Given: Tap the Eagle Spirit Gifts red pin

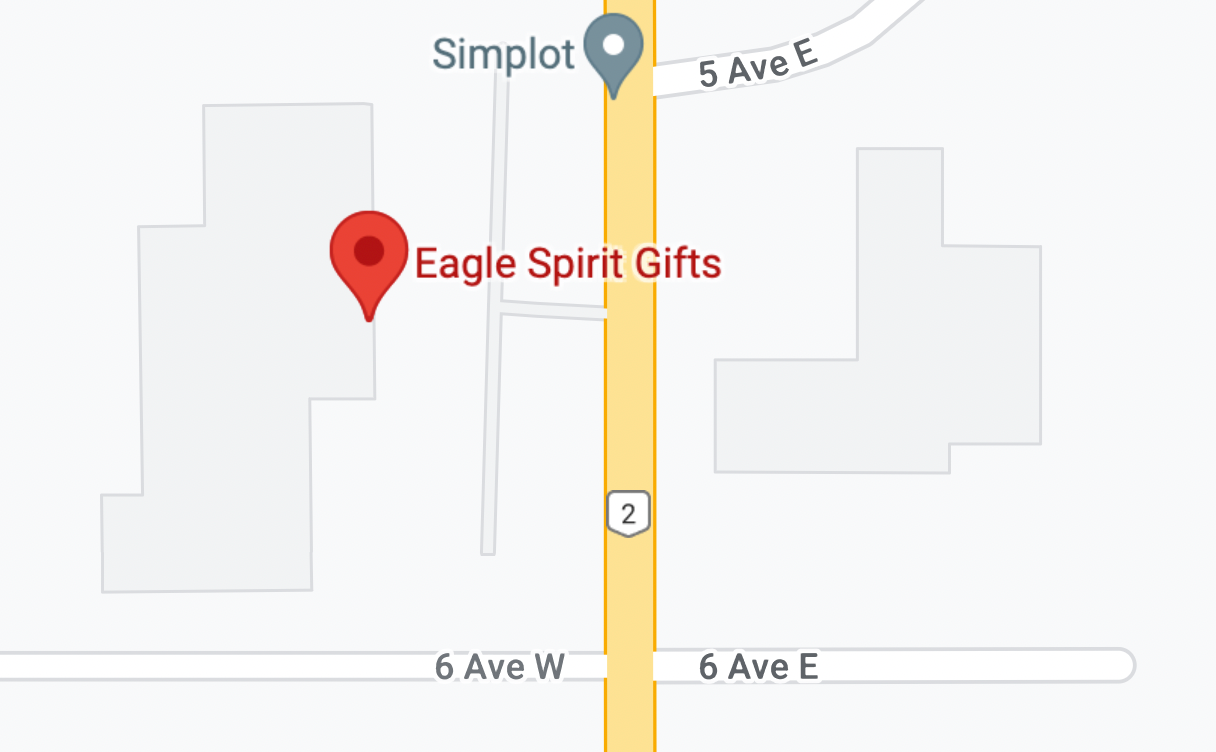Looking at the screenshot, I should coord(369,254).
